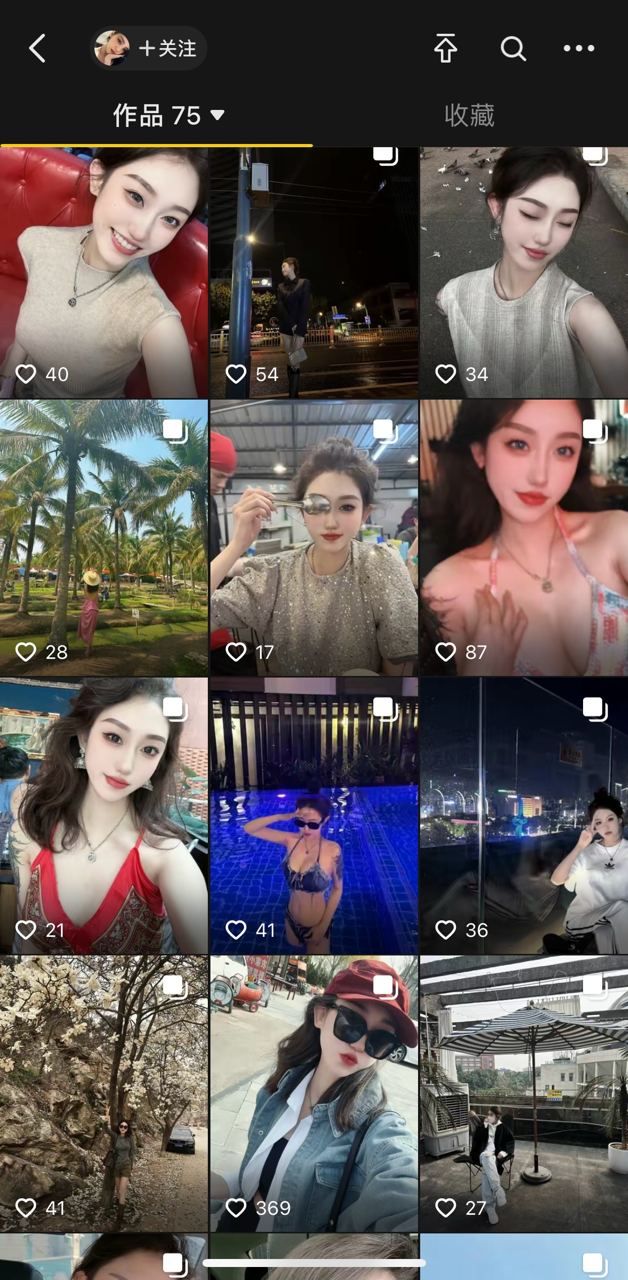The width and height of the screenshot is (628, 1280).
Task: Open the spoon photo post with 17 likes
Action: (314, 538)
